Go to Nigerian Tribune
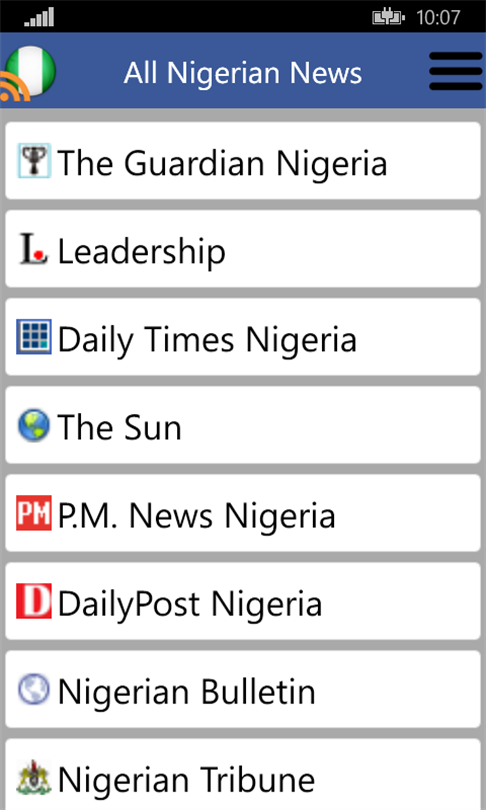The image size is (486, 810). click(243, 774)
